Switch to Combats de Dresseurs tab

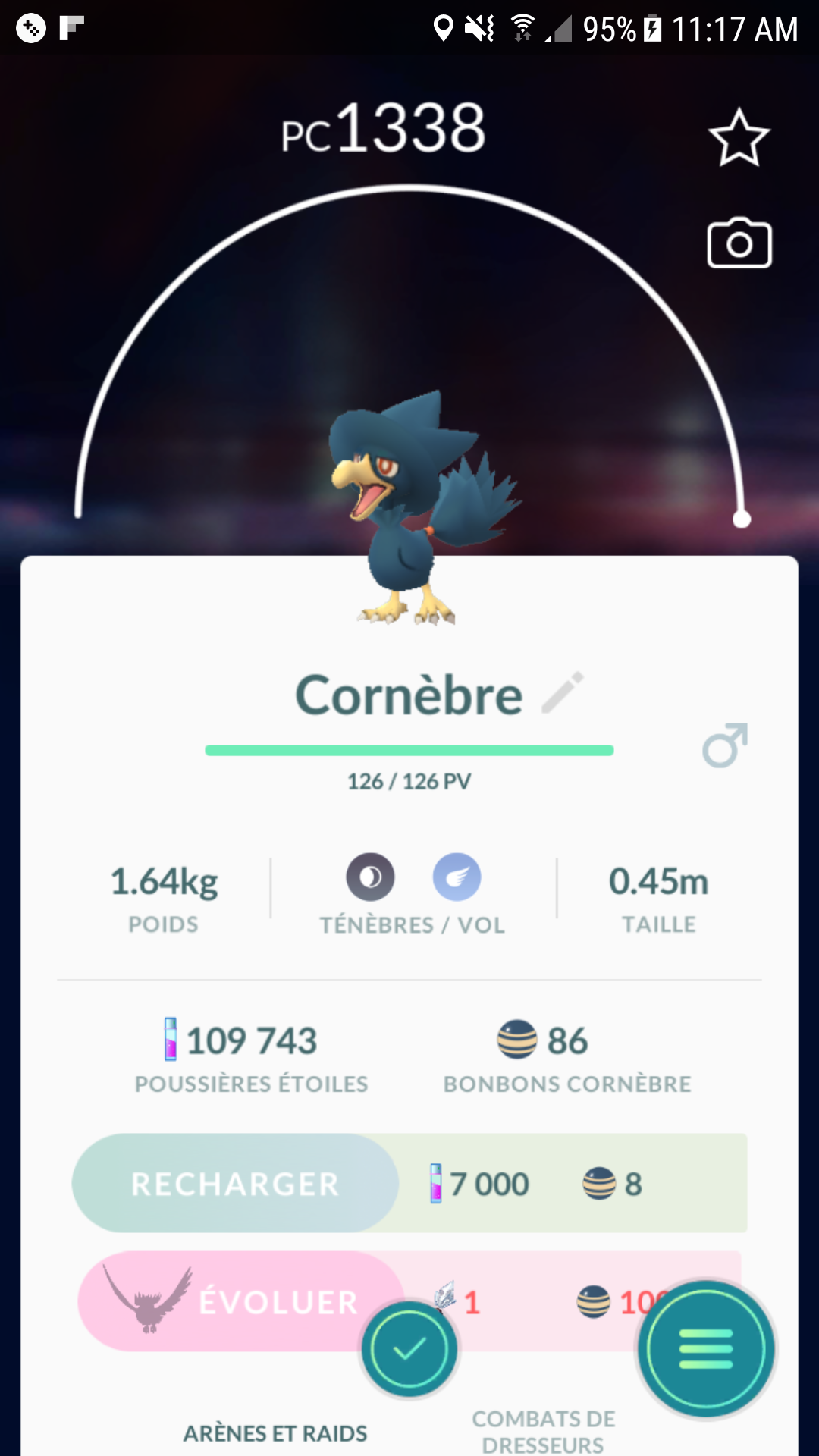pyautogui.click(x=543, y=1431)
